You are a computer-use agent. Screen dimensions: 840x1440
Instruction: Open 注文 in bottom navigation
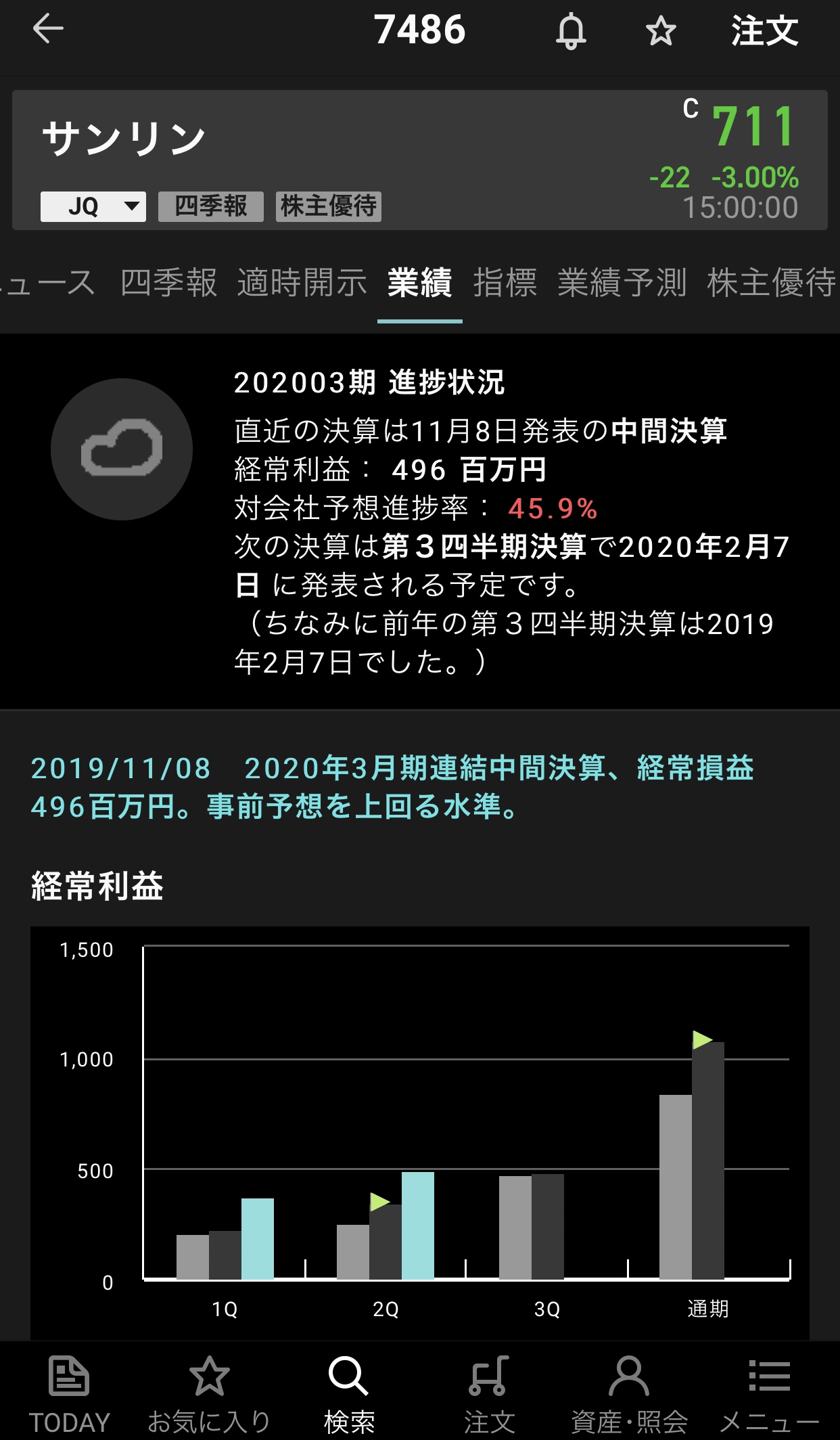pos(489,1394)
